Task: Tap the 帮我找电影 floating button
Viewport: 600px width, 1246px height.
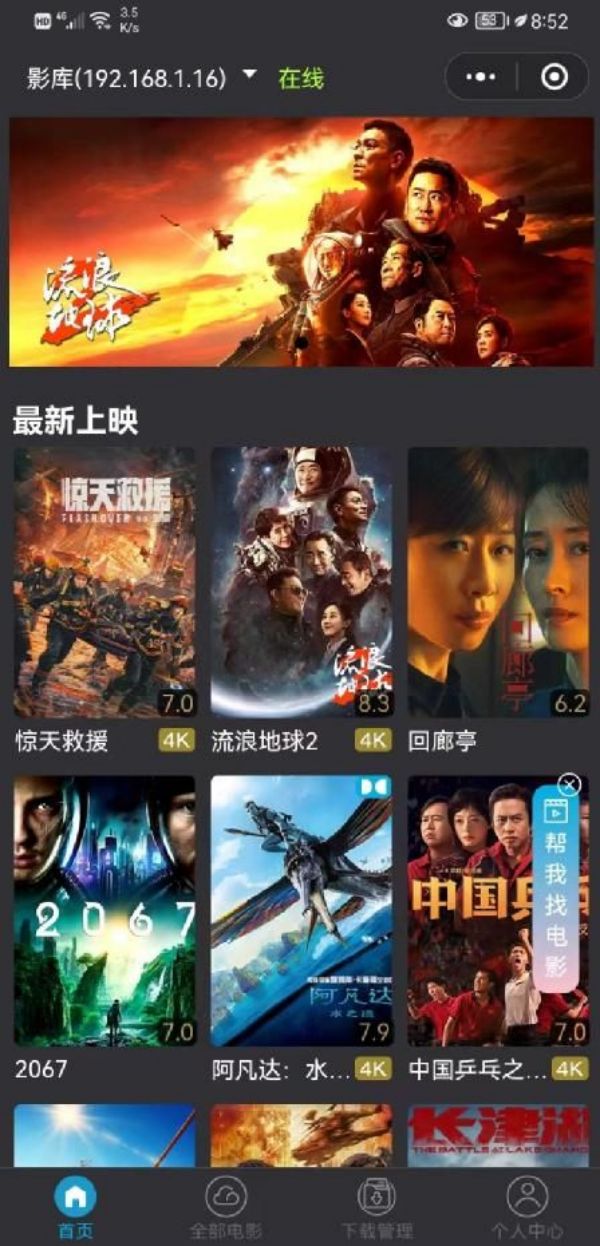Action: point(555,889)
